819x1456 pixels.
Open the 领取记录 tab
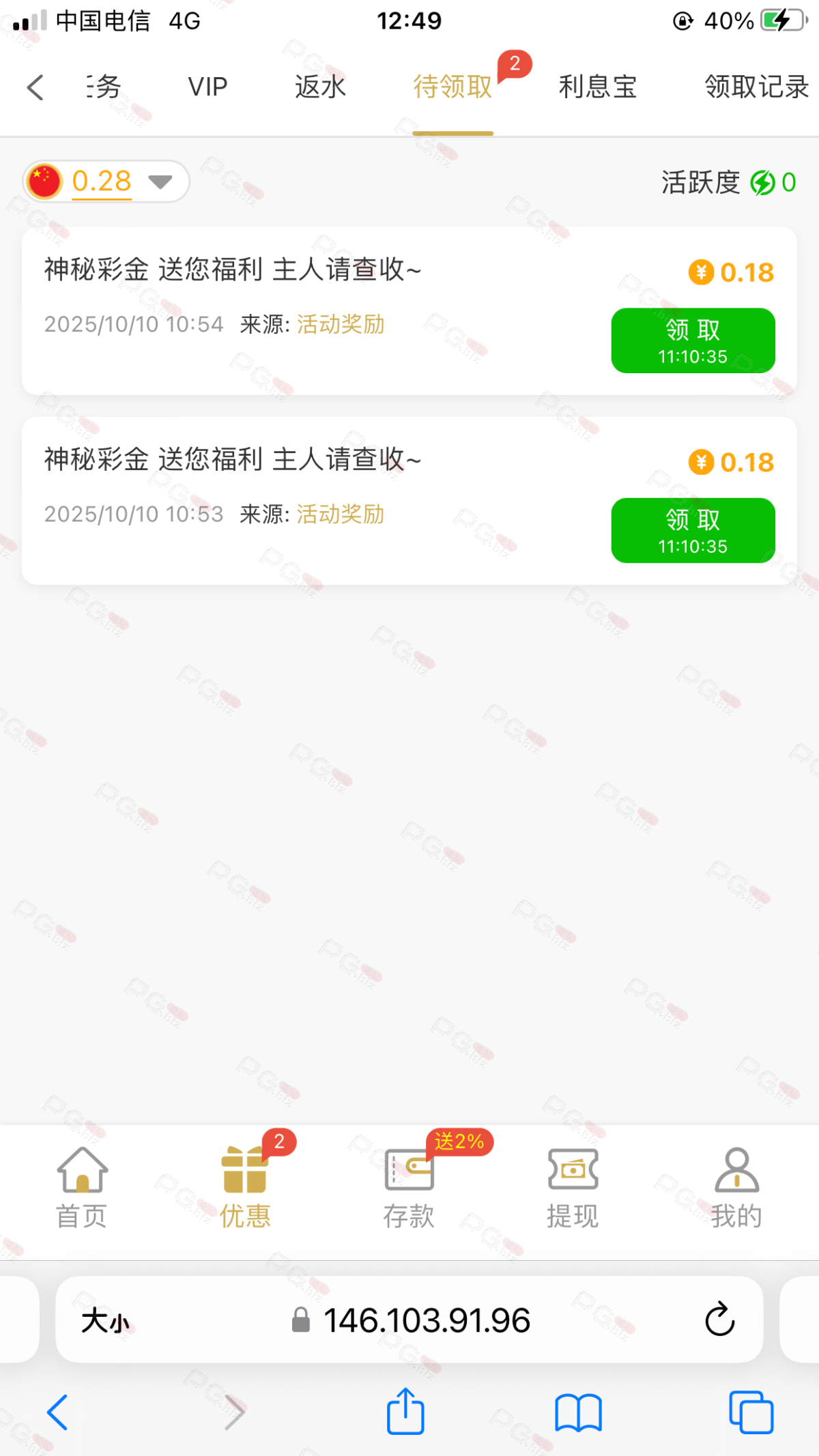point(756,87)
